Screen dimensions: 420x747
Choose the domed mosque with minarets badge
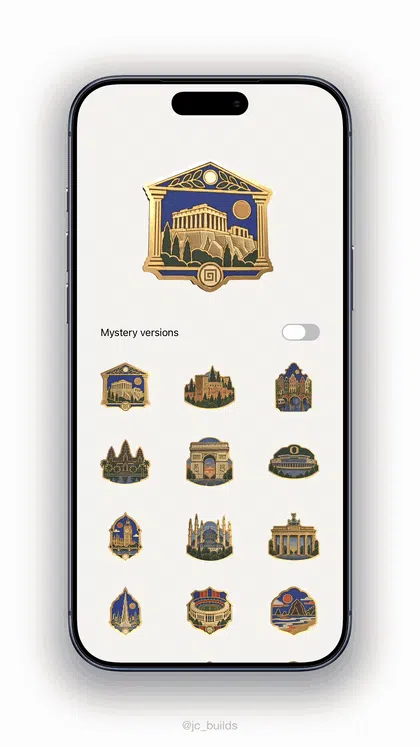pyautogui.click(x=210, y=536)
